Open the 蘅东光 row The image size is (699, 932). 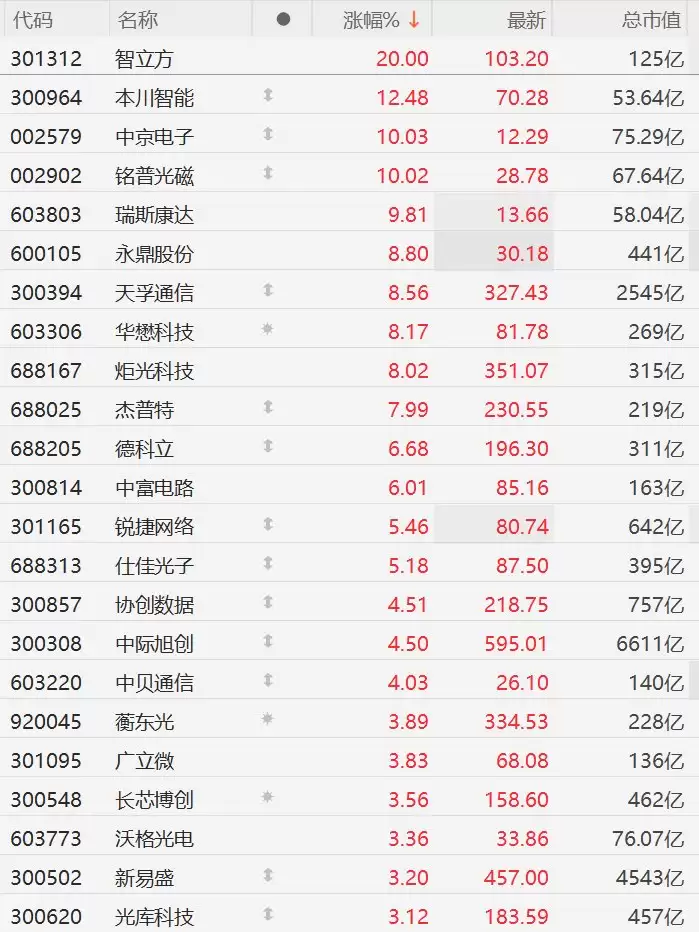[x=145, y=721]
